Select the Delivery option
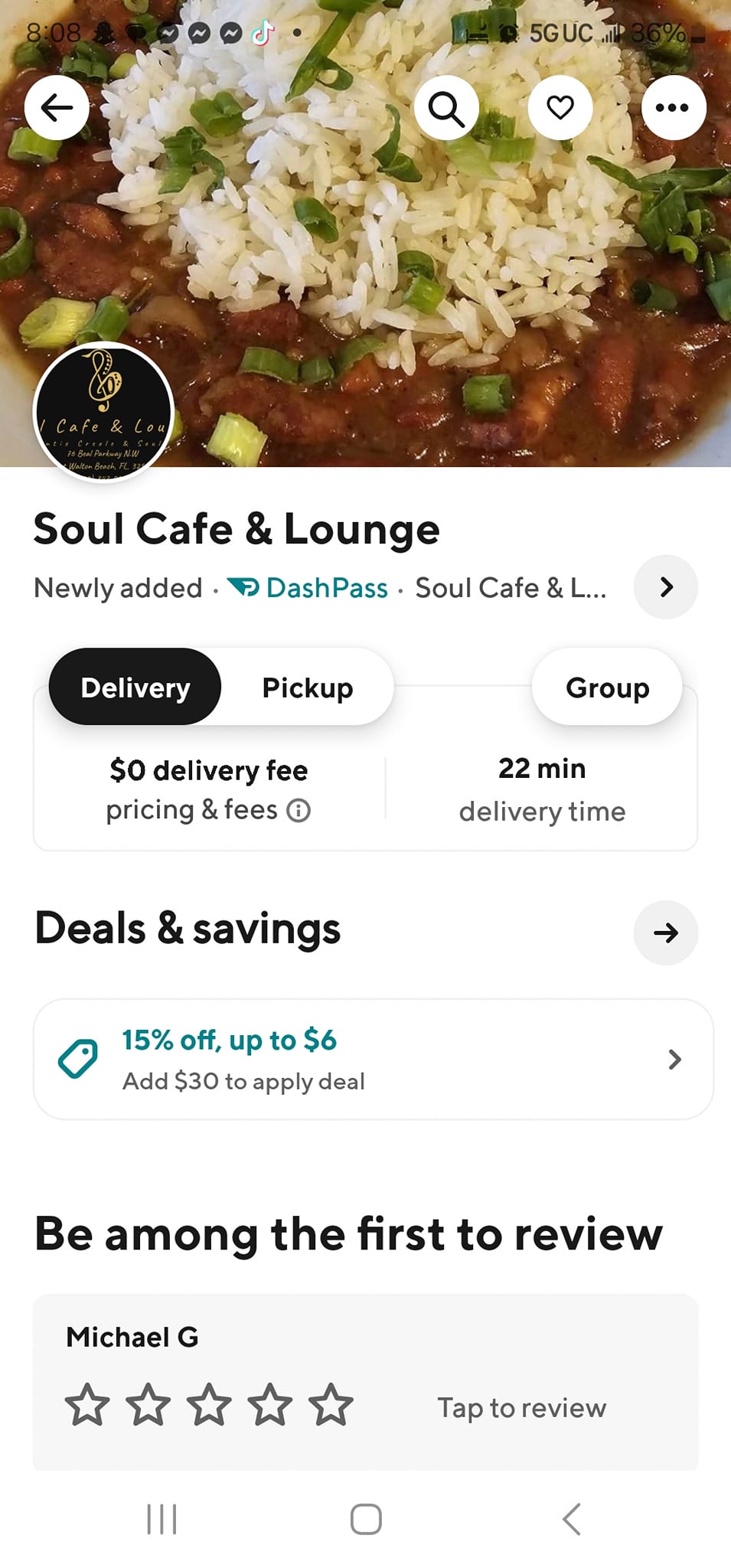Screen dimensions: 731x1568 click(135, 688)
